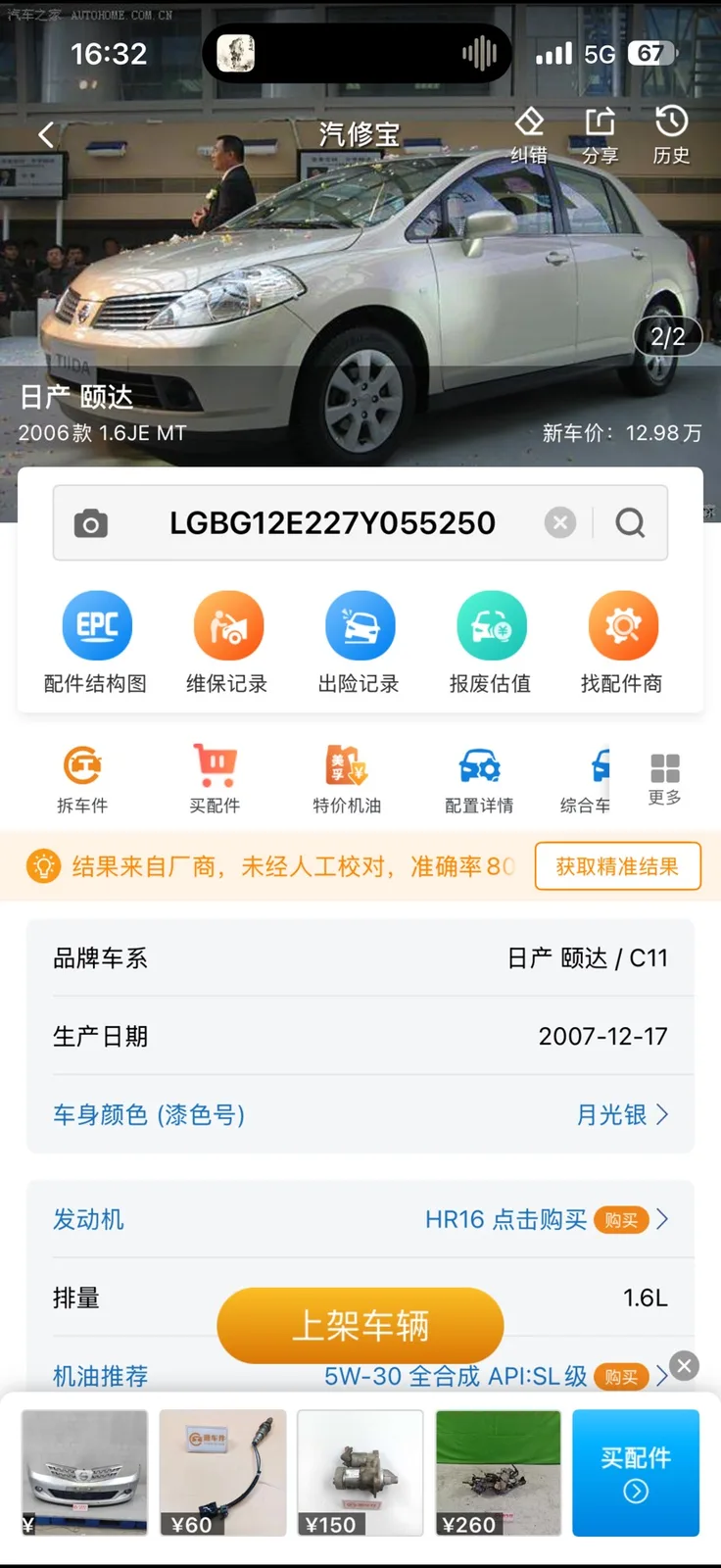Clear the VIN number field
The width and height of the screenshot is (721, 1568).
560,522
